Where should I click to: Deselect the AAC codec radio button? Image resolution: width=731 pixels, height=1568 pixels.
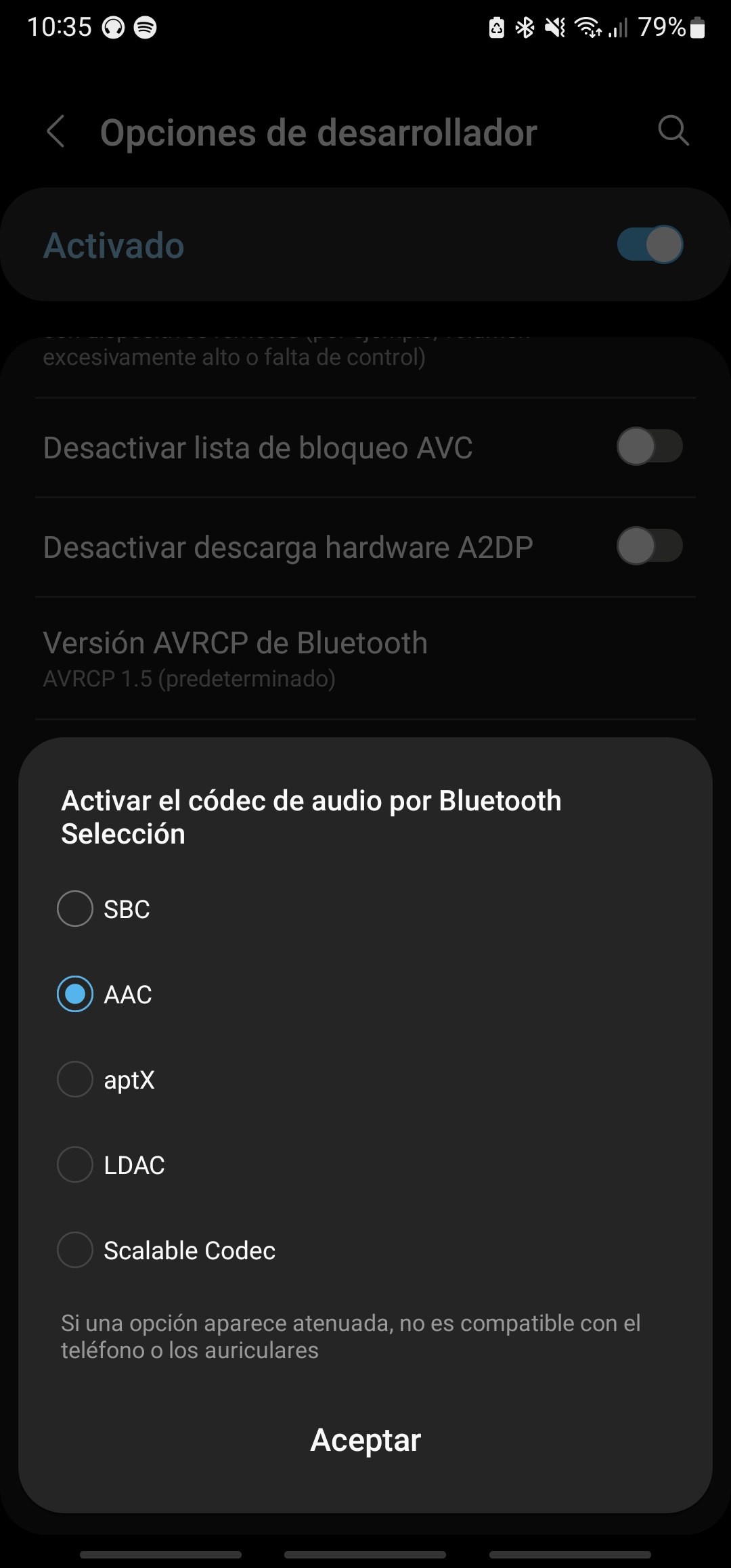tap(75, 994)
